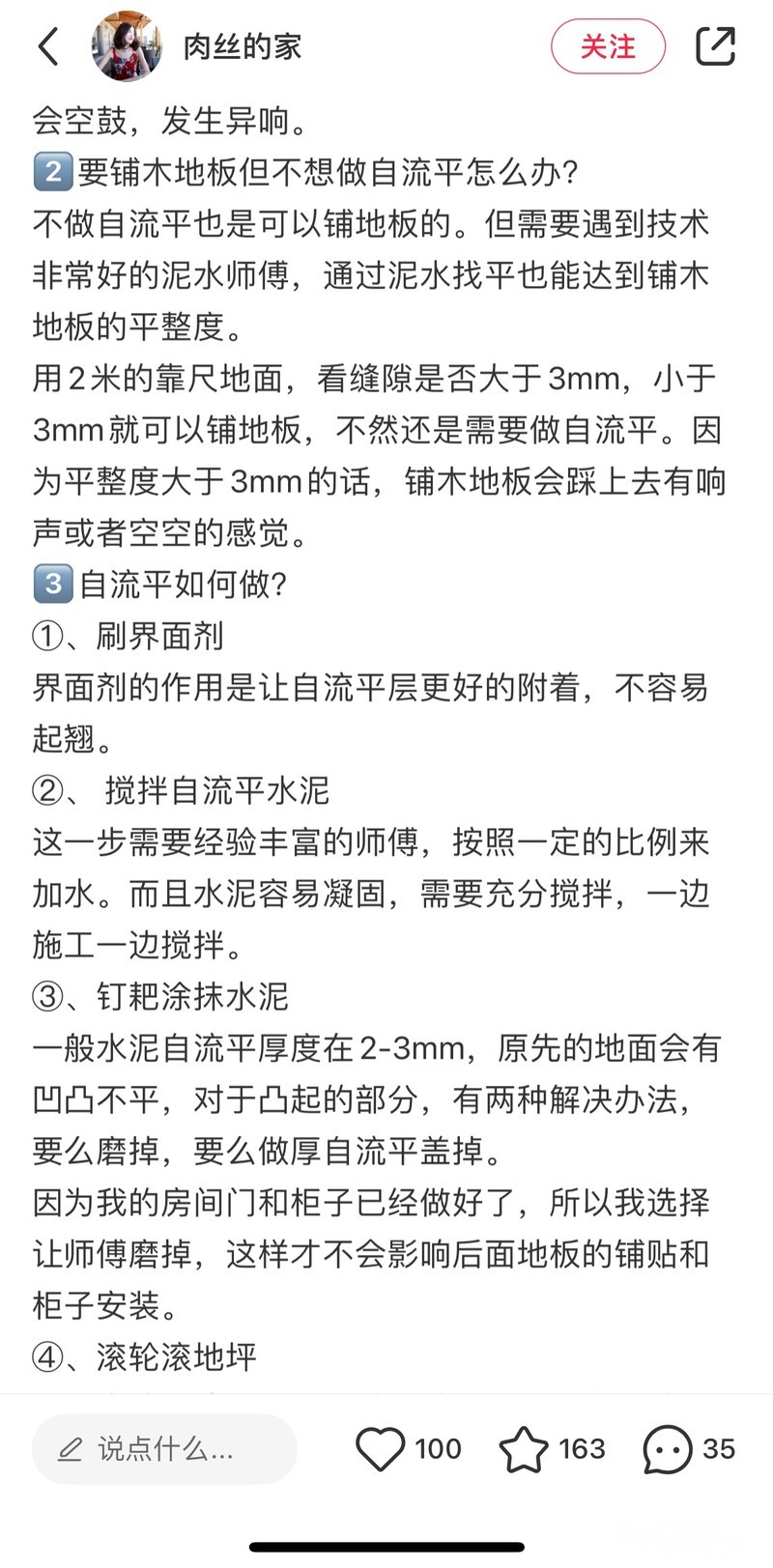Image resolution: width=773 pixels, height=1568 pixels.
Task: Like this post with the heart icon
Action: (x=380, y=1448)
